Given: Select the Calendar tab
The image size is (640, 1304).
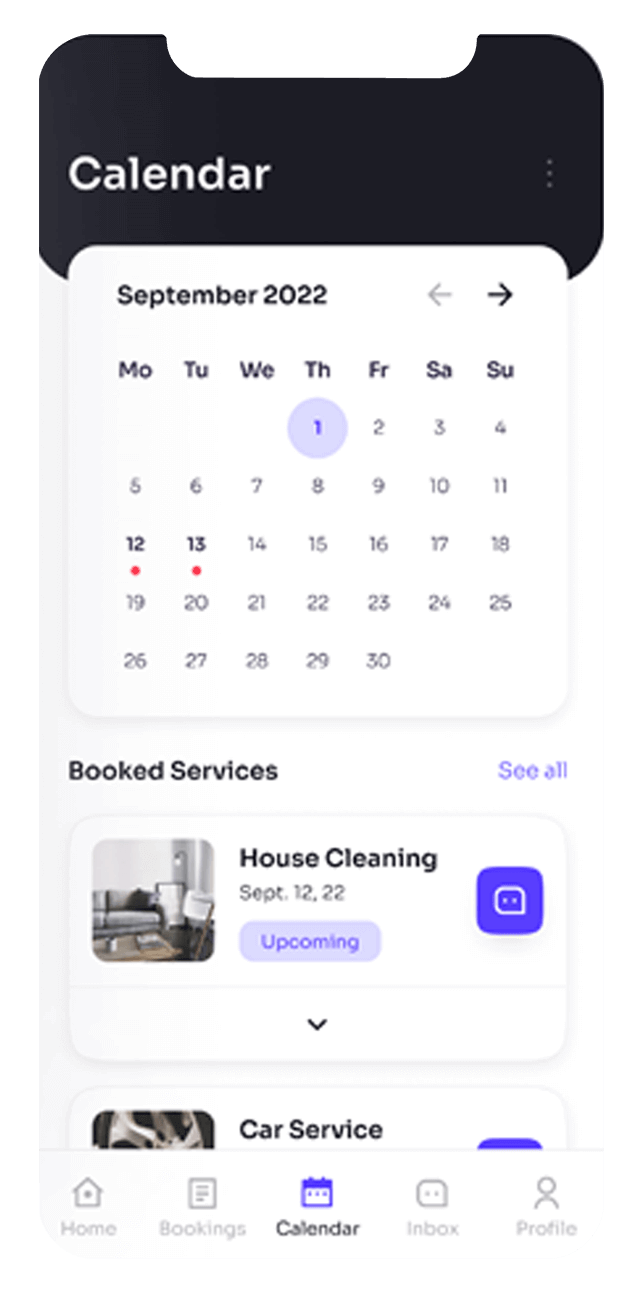Looking at the screenshot, I should [317, 1206].
